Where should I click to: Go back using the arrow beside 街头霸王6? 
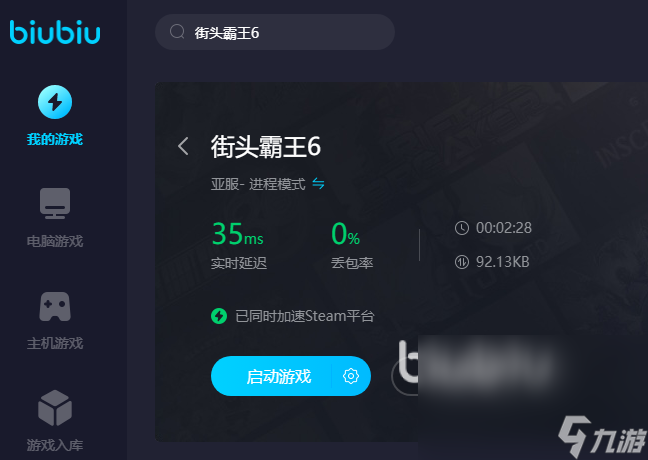pos(183,146)
